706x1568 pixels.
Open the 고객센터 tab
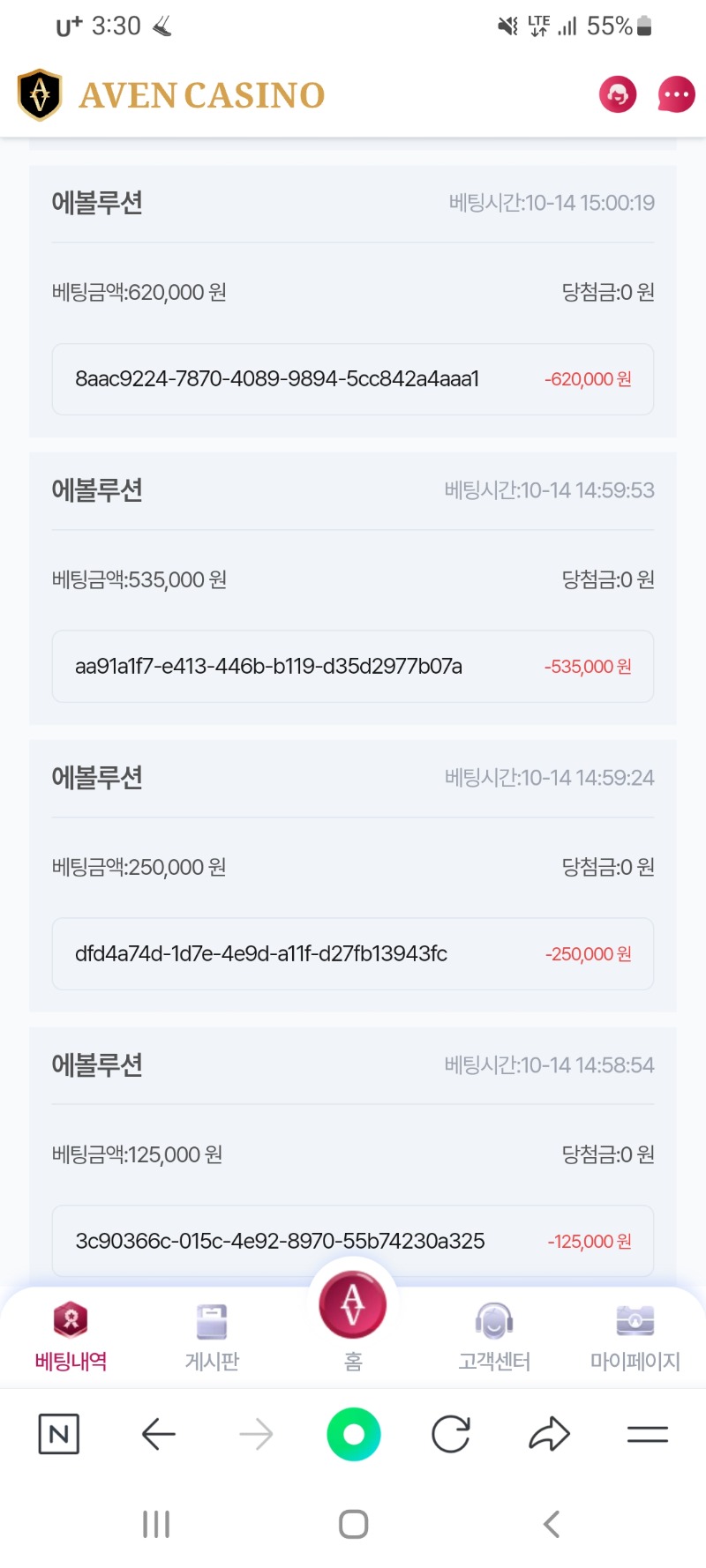click(x=494, y=1337)
